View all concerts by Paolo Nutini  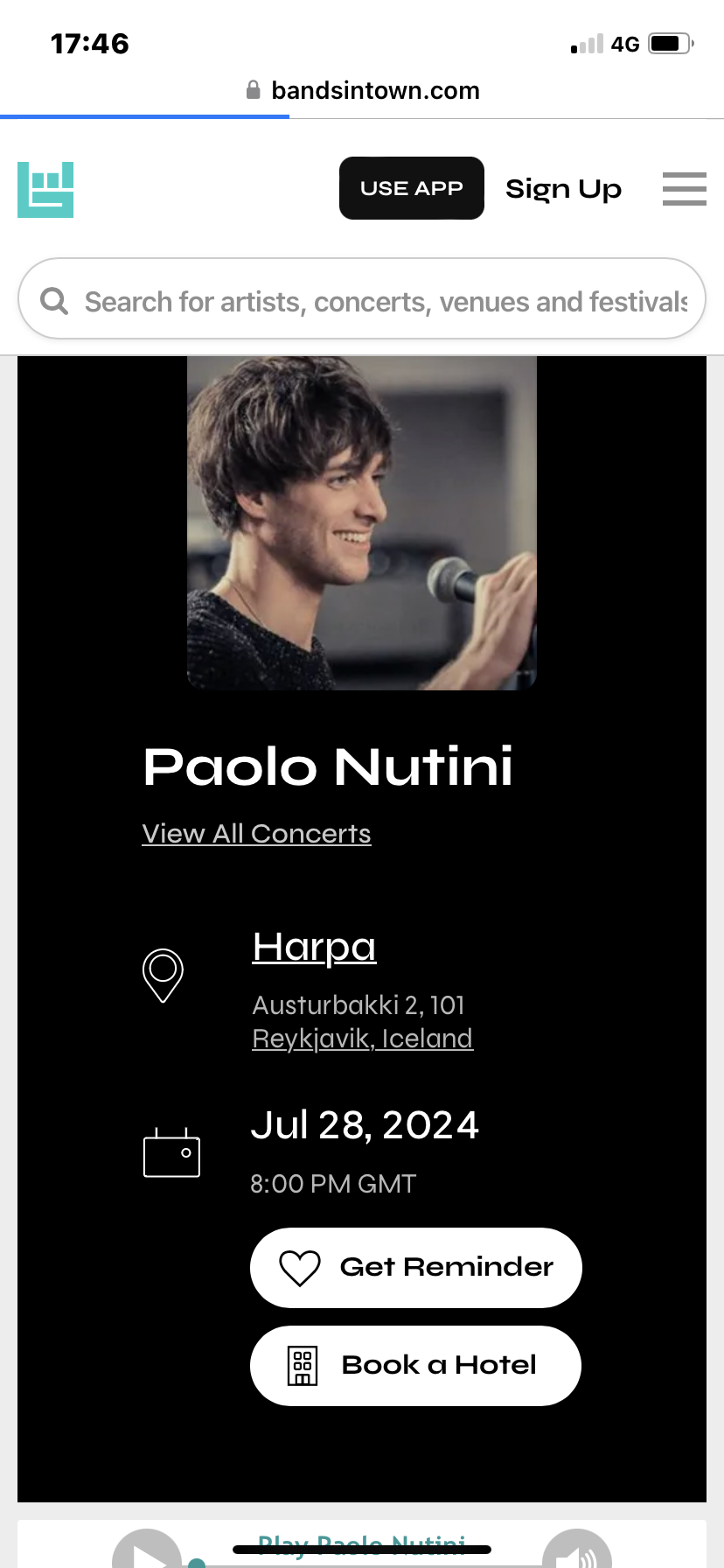pyautogui.click(x=256, y=833)
